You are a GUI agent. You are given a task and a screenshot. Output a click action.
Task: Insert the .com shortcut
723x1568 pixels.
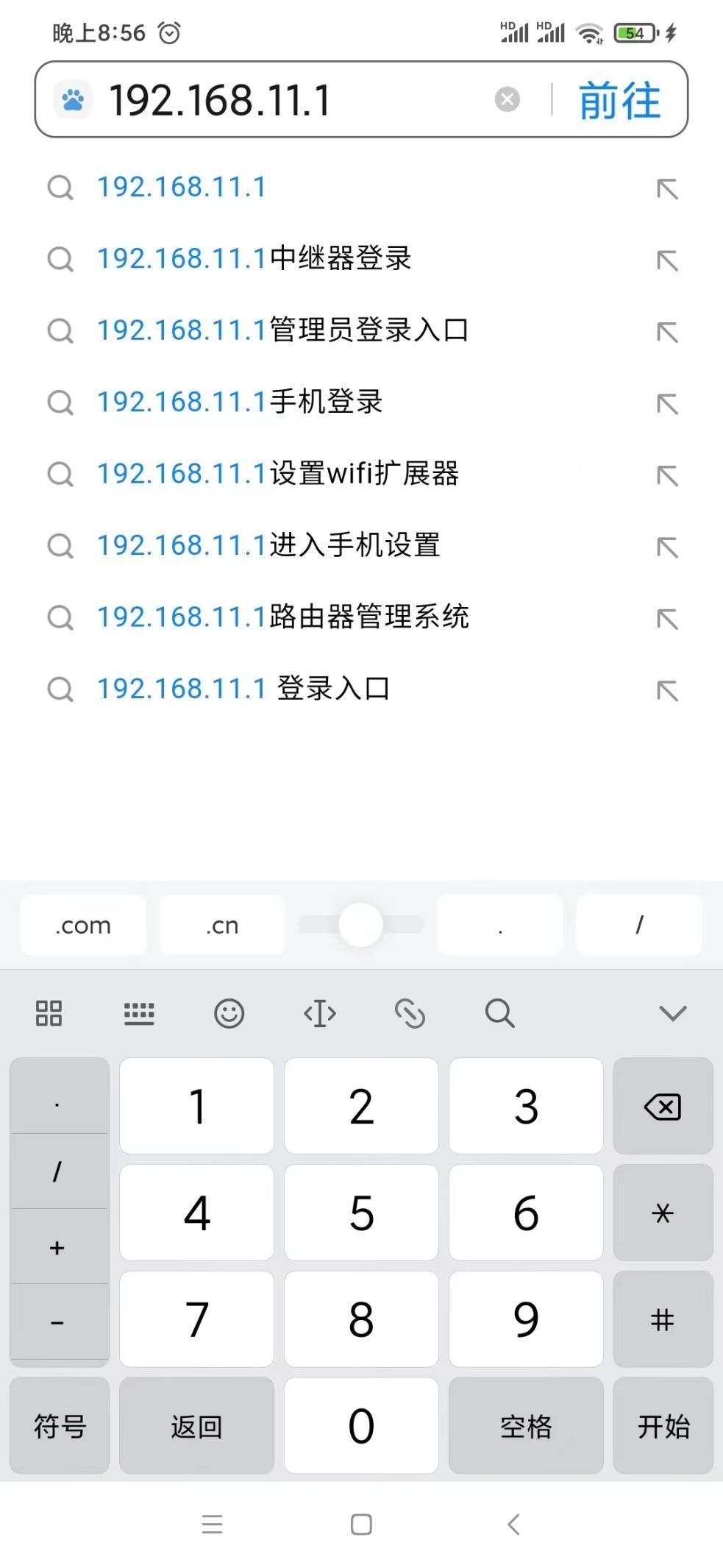coord(83,925)
